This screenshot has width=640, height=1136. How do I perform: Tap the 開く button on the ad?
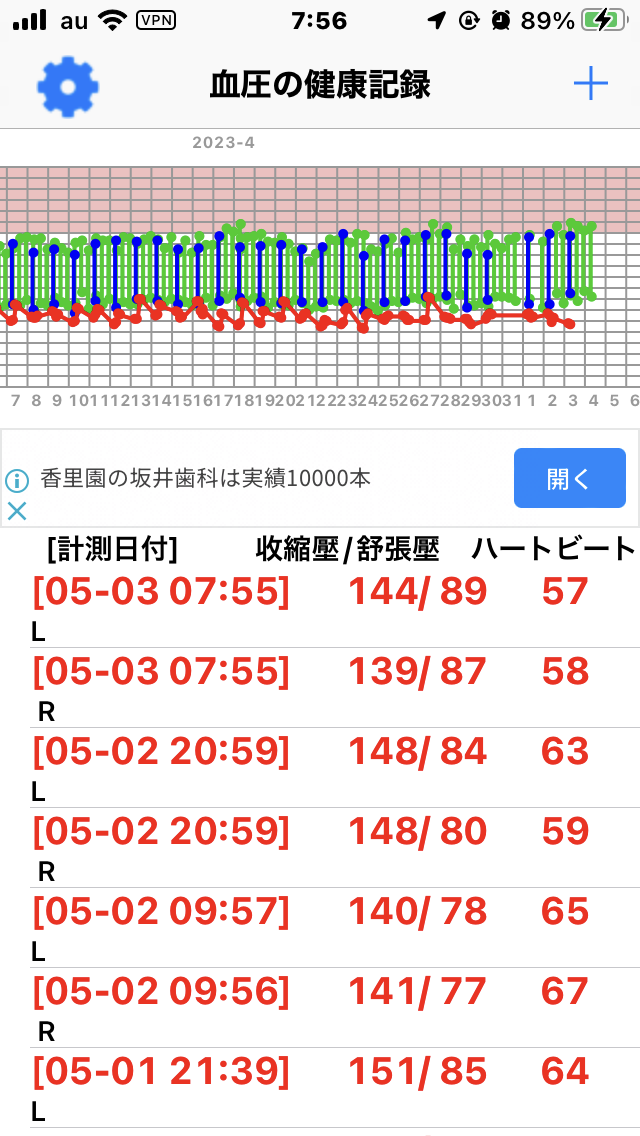pos(570,478)
